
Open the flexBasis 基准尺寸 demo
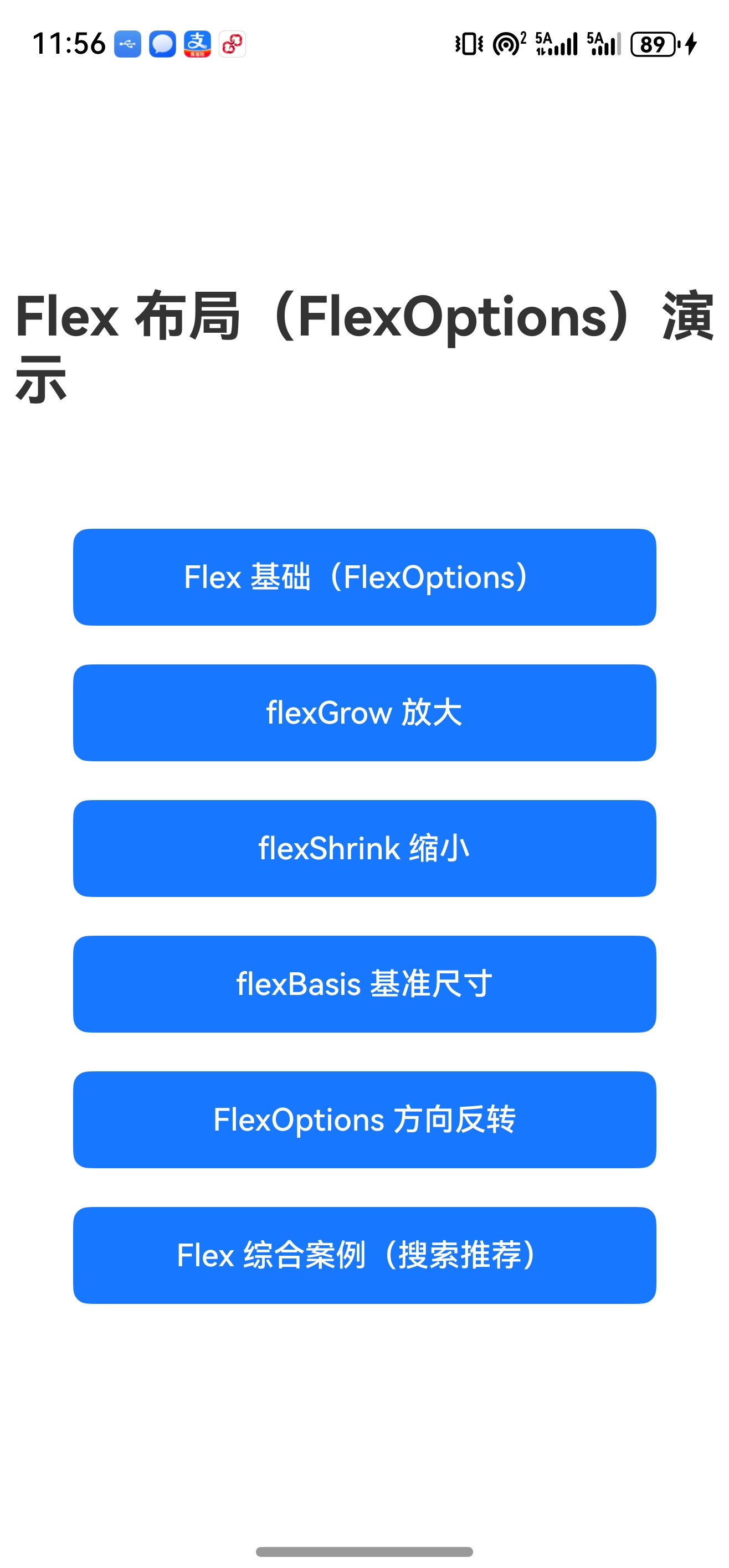[364, 984]
